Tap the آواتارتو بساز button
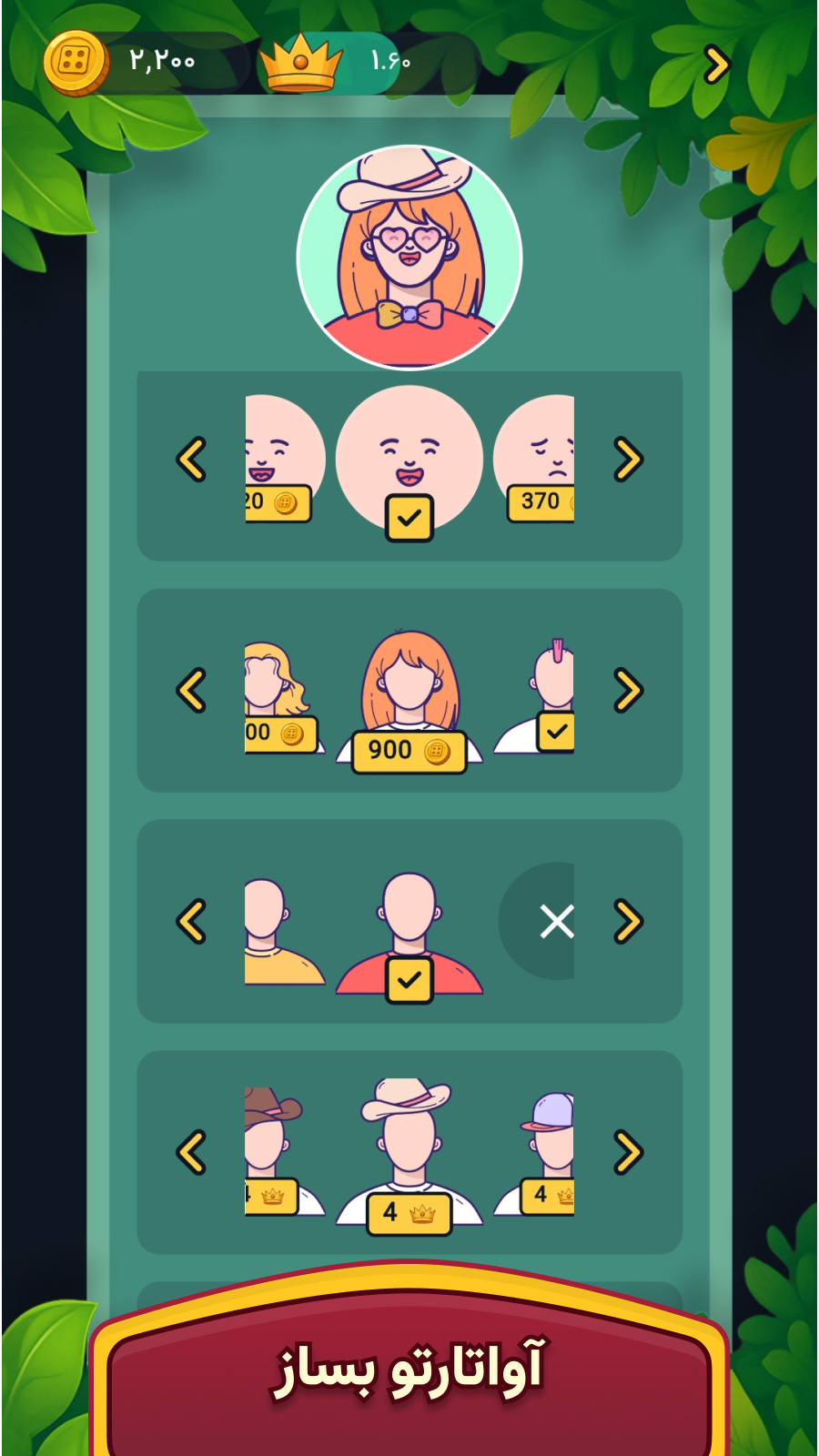 click(409, 1370)
